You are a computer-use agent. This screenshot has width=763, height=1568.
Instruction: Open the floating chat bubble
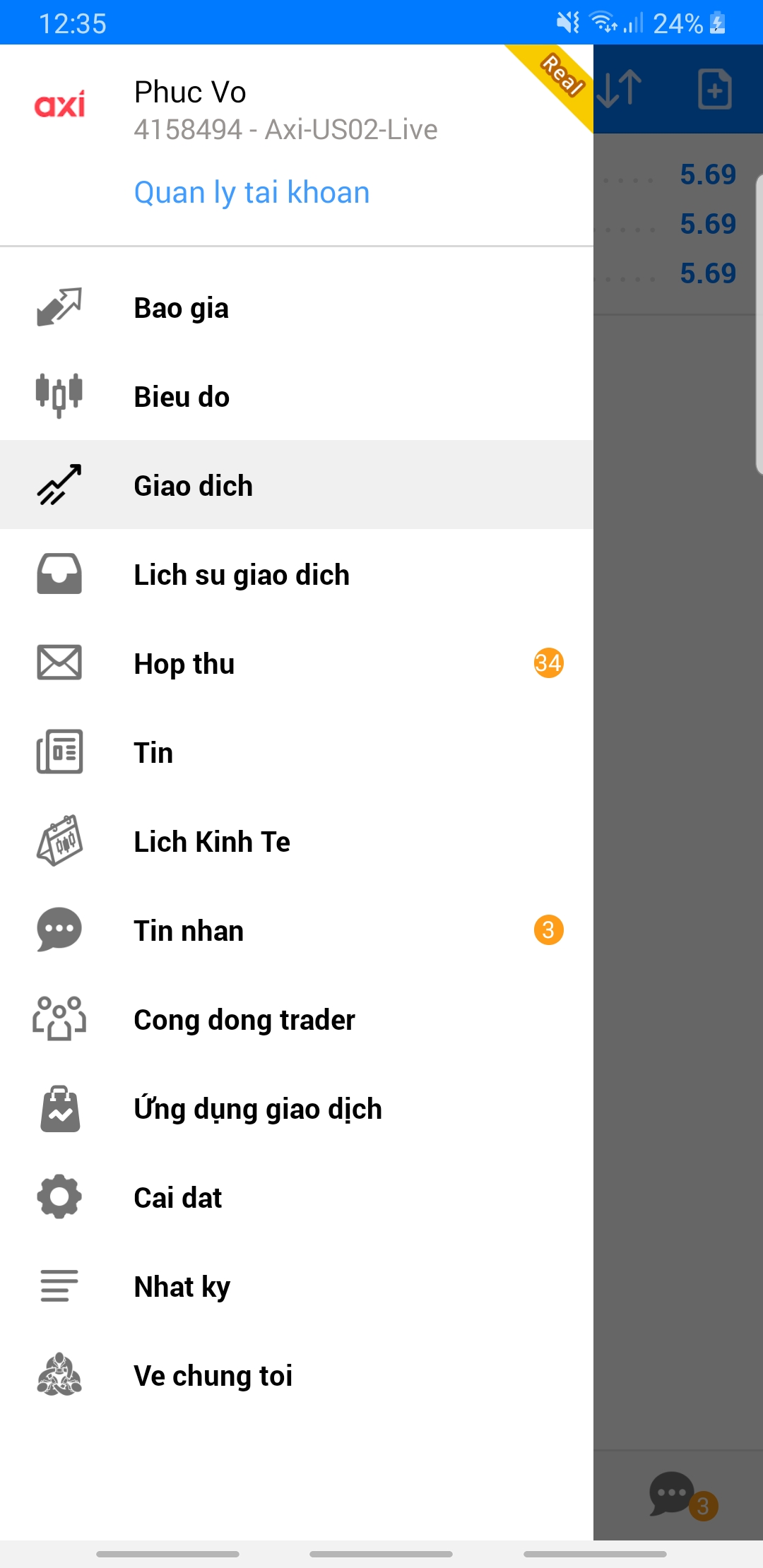click(673, 1493)
